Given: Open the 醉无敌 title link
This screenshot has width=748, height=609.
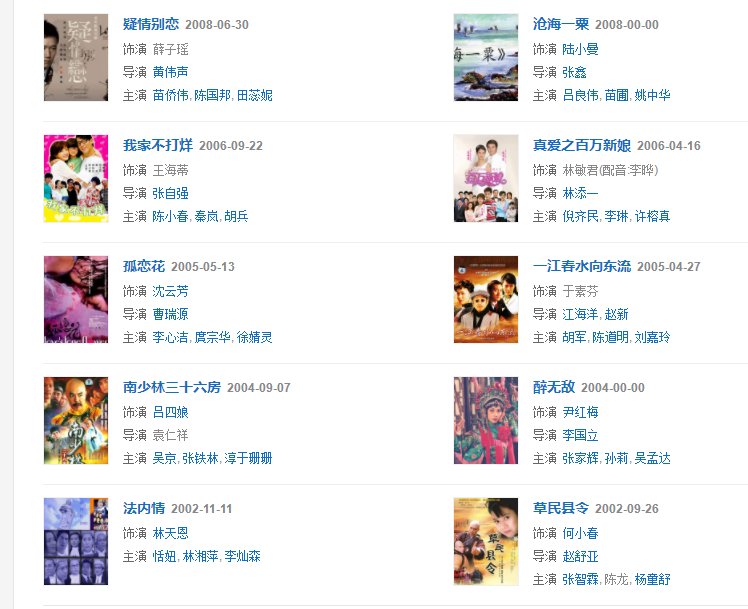Looking at the screenshot, I should [x=554, y=387].
